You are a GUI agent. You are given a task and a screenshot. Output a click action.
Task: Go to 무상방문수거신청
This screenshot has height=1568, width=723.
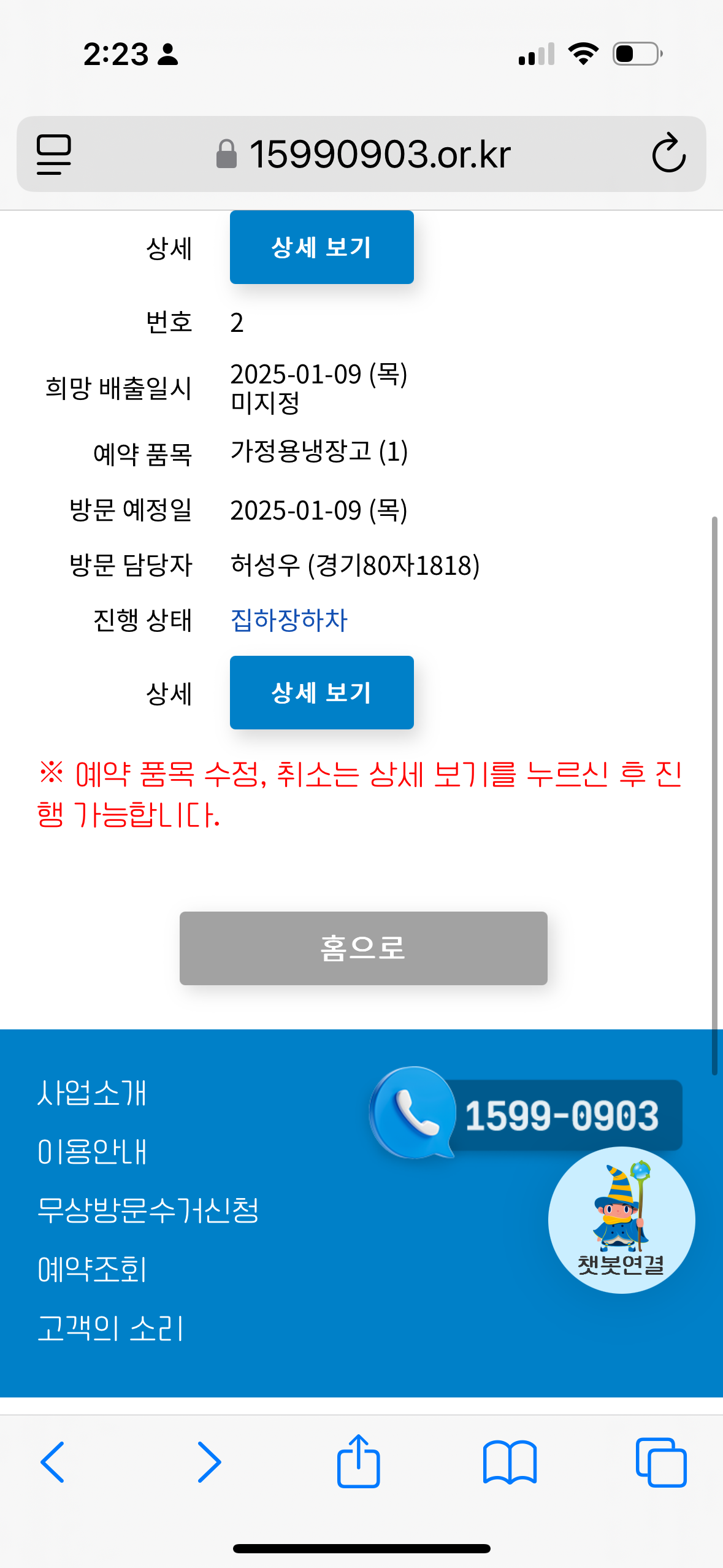click(x=148, y=1210)
